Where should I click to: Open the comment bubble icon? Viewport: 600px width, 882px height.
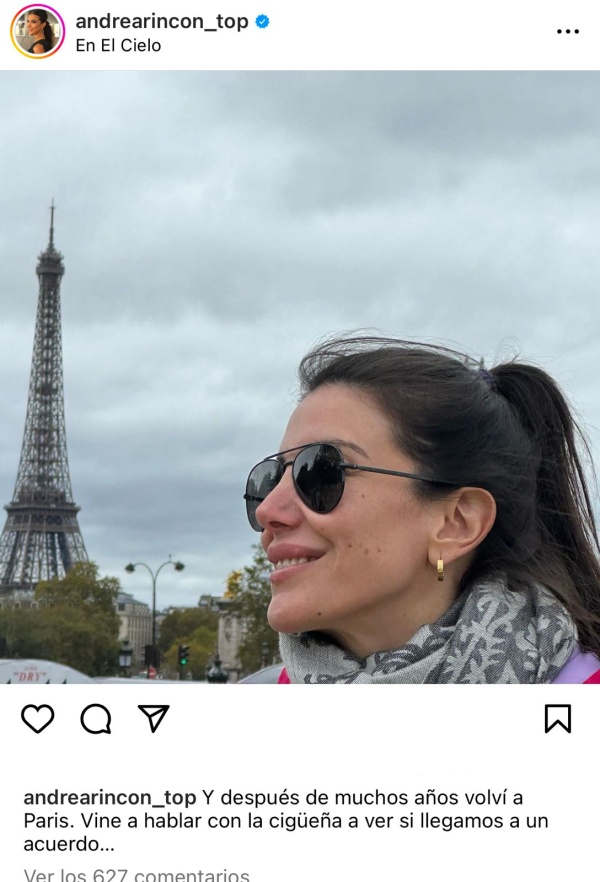coord(95,718)
